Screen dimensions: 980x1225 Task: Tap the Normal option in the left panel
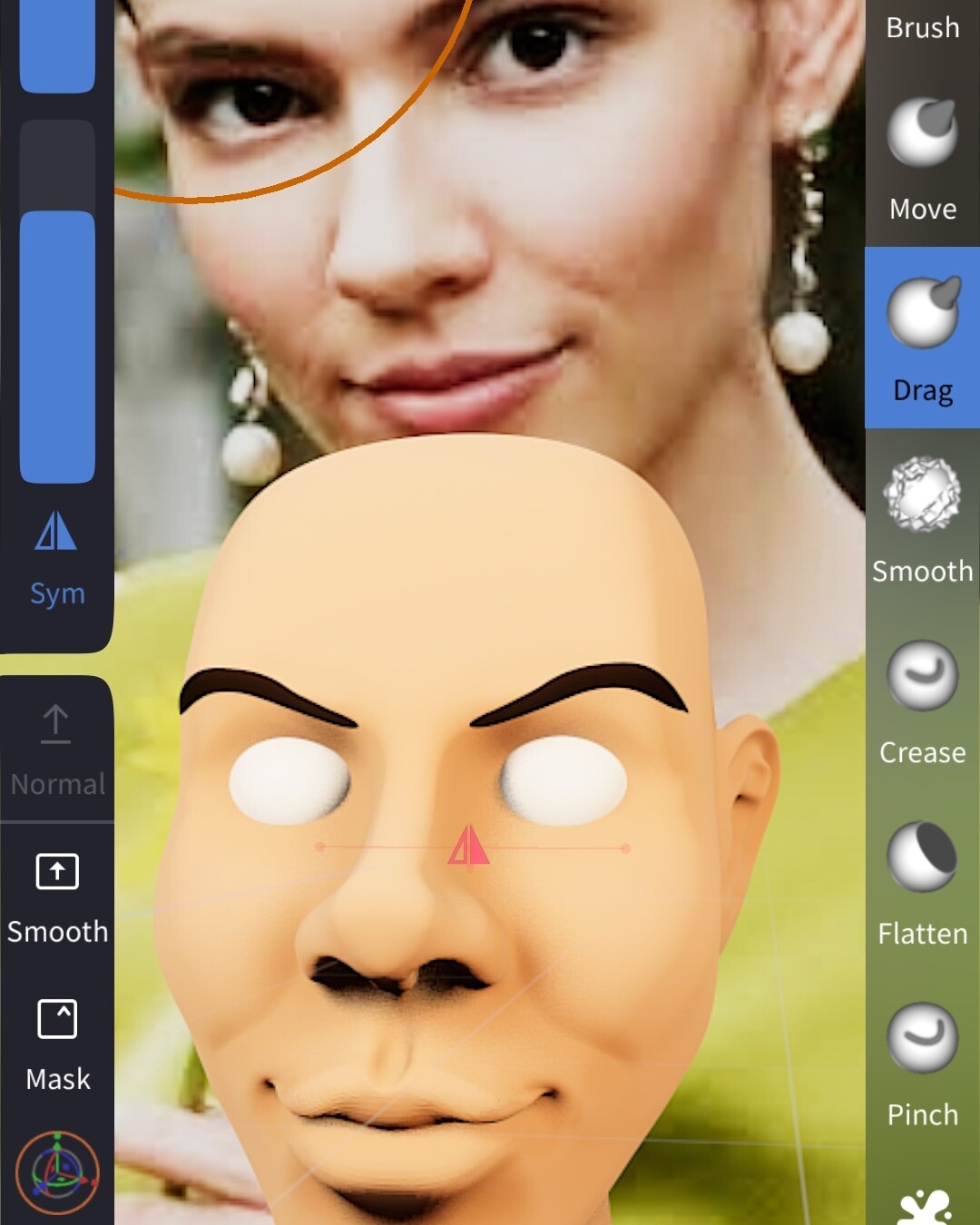point(57,750)
